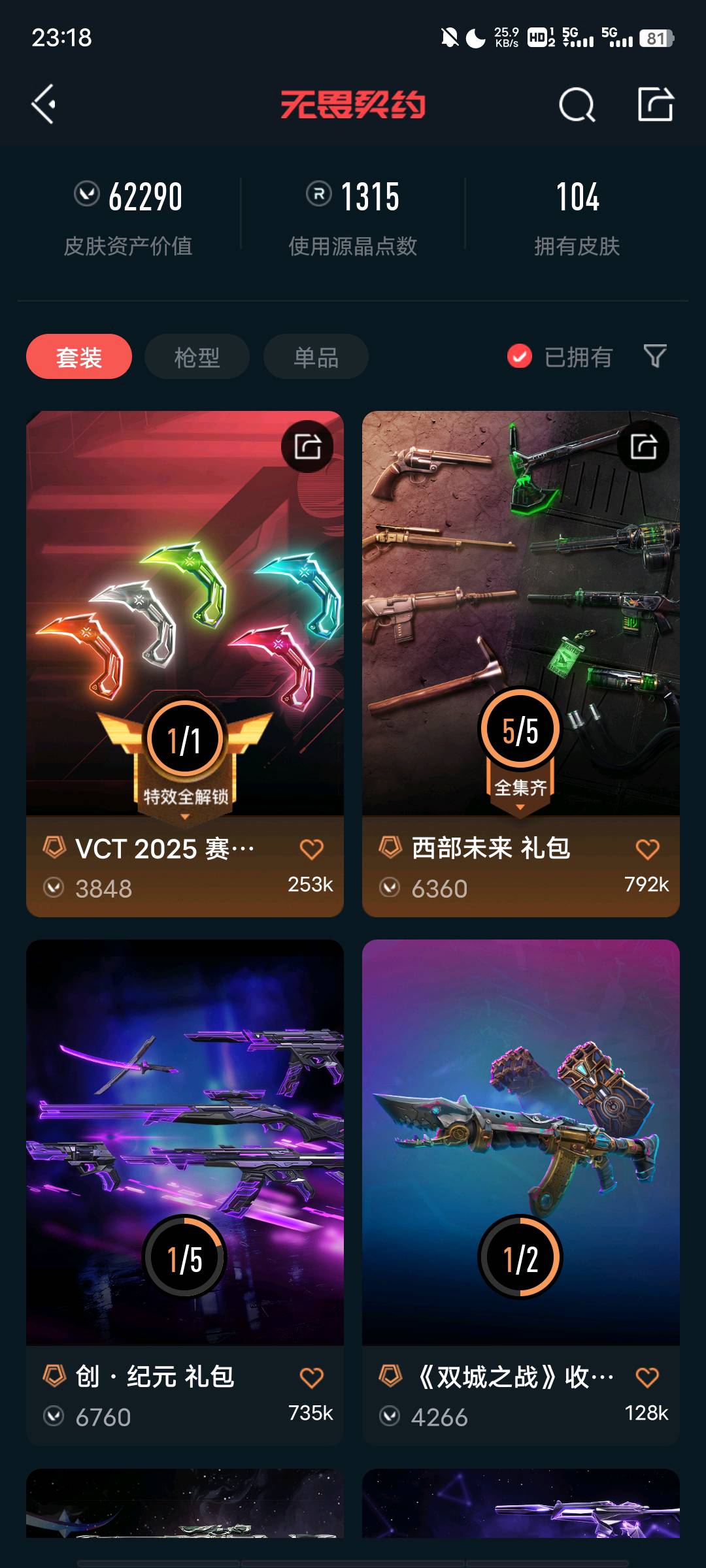This screenshot has width=706, height=1568.
Task: Open the 创·纪元 礼包 card
Action: 184,1143
